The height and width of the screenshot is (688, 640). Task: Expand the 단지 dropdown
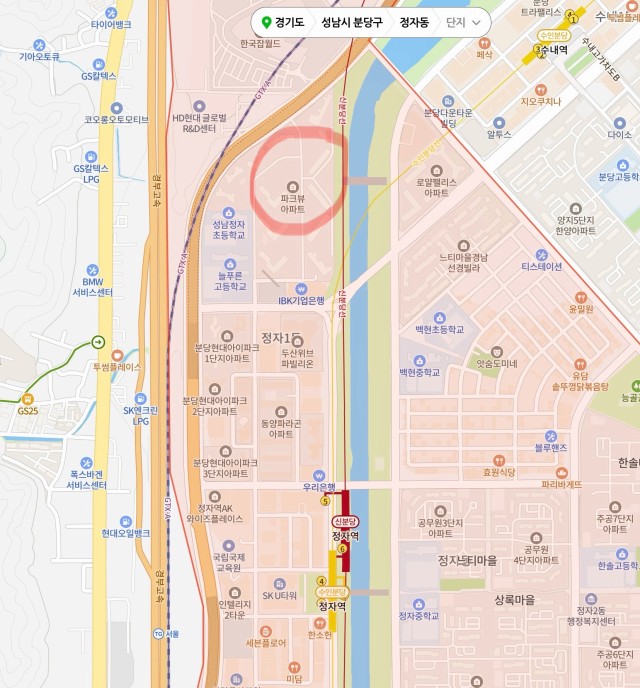coord(465,22)
